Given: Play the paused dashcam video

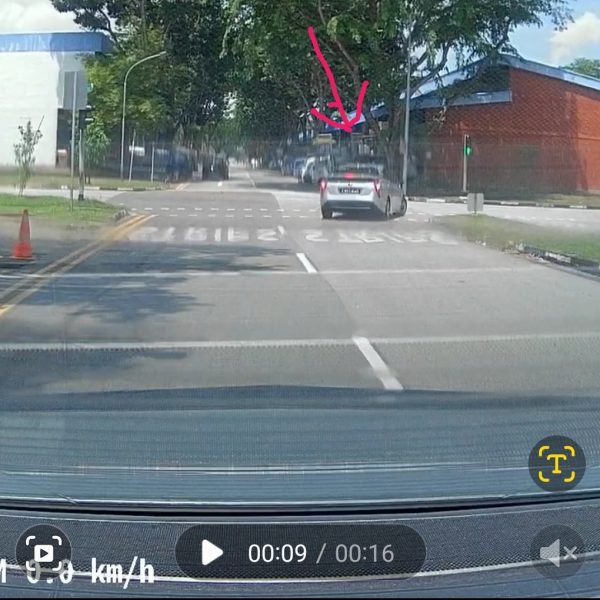Looking at the screenshot, I should click(x=212, y=552).
